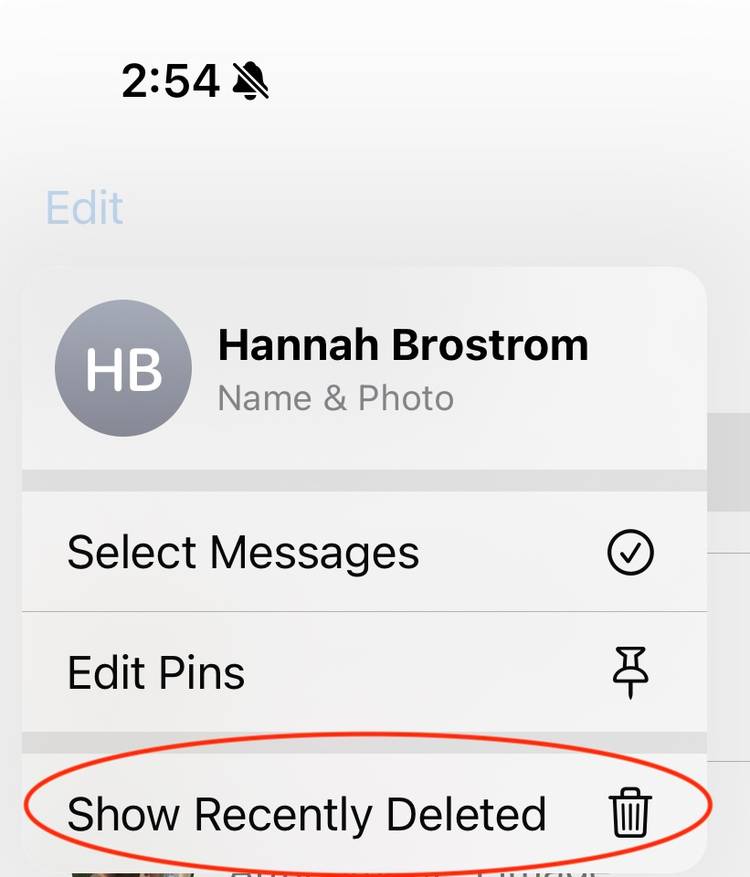Choose Select Messages from the menu

[243, 551]
